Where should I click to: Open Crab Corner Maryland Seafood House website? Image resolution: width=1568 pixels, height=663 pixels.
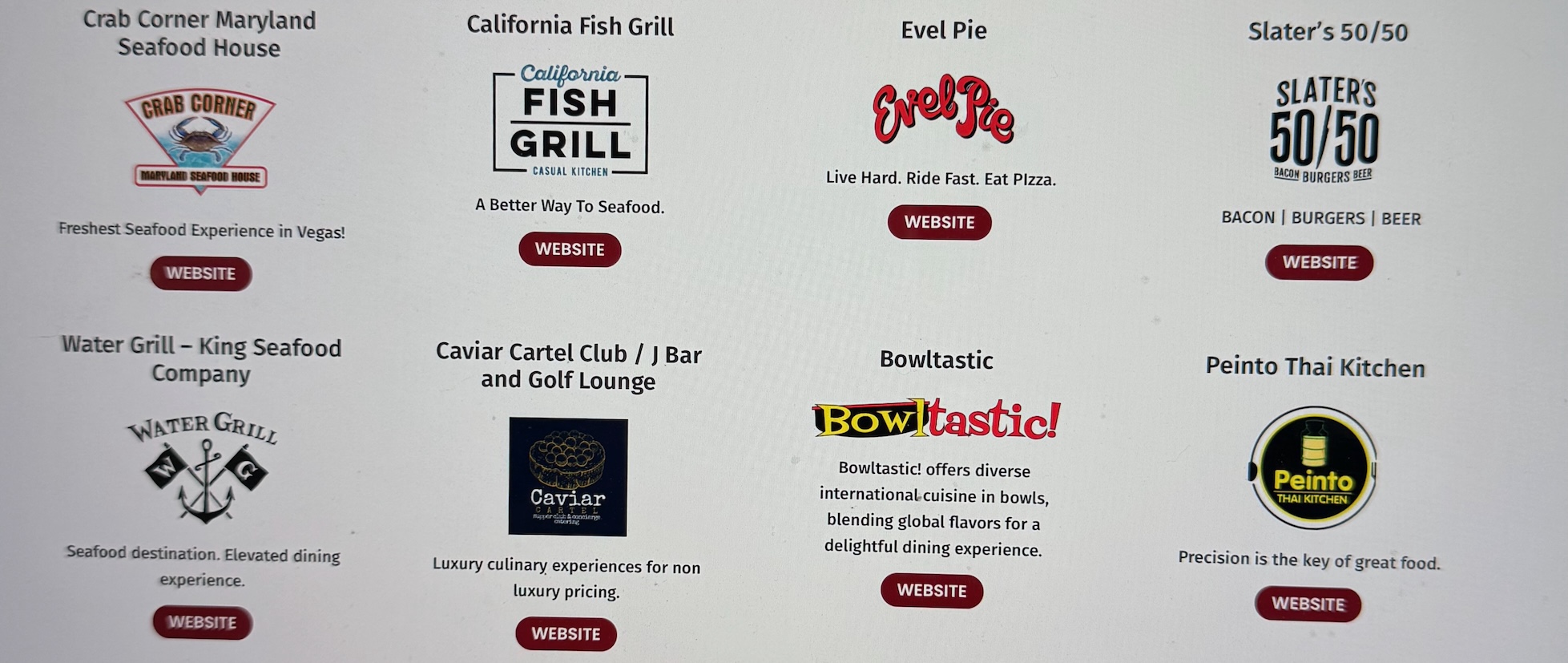pos(200,273)
